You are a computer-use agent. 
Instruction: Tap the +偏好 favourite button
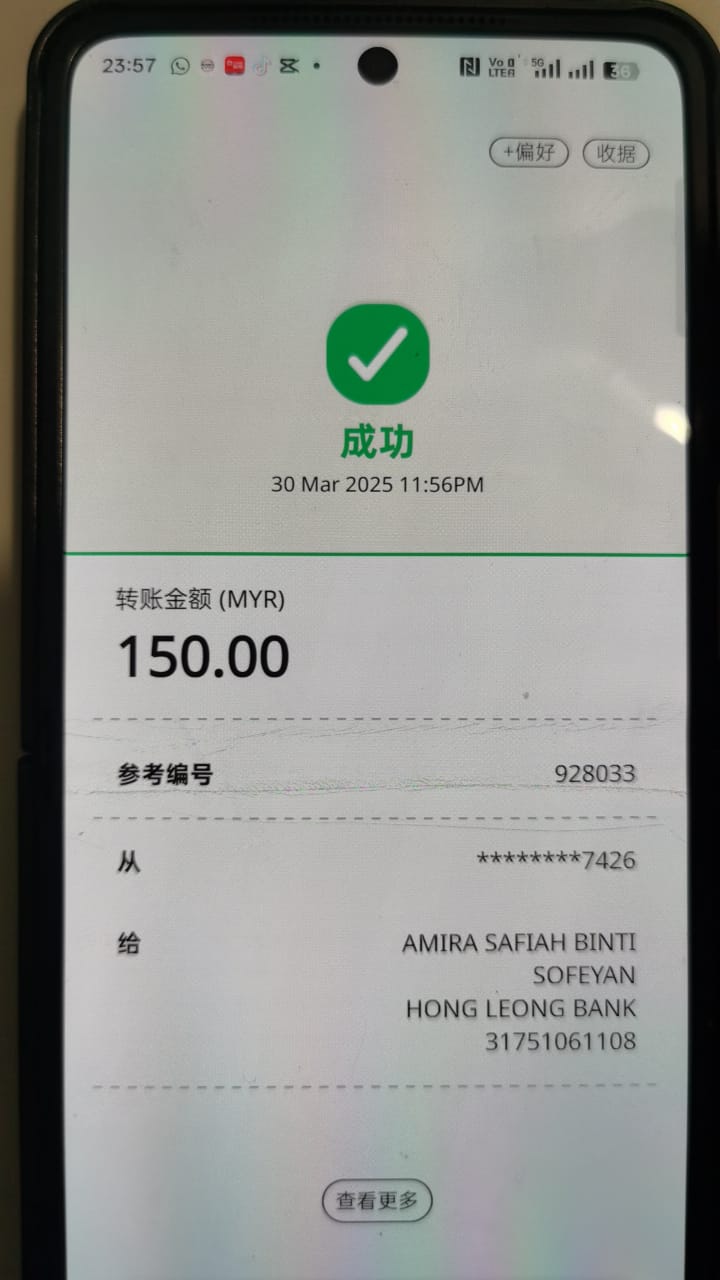point(529,152)
